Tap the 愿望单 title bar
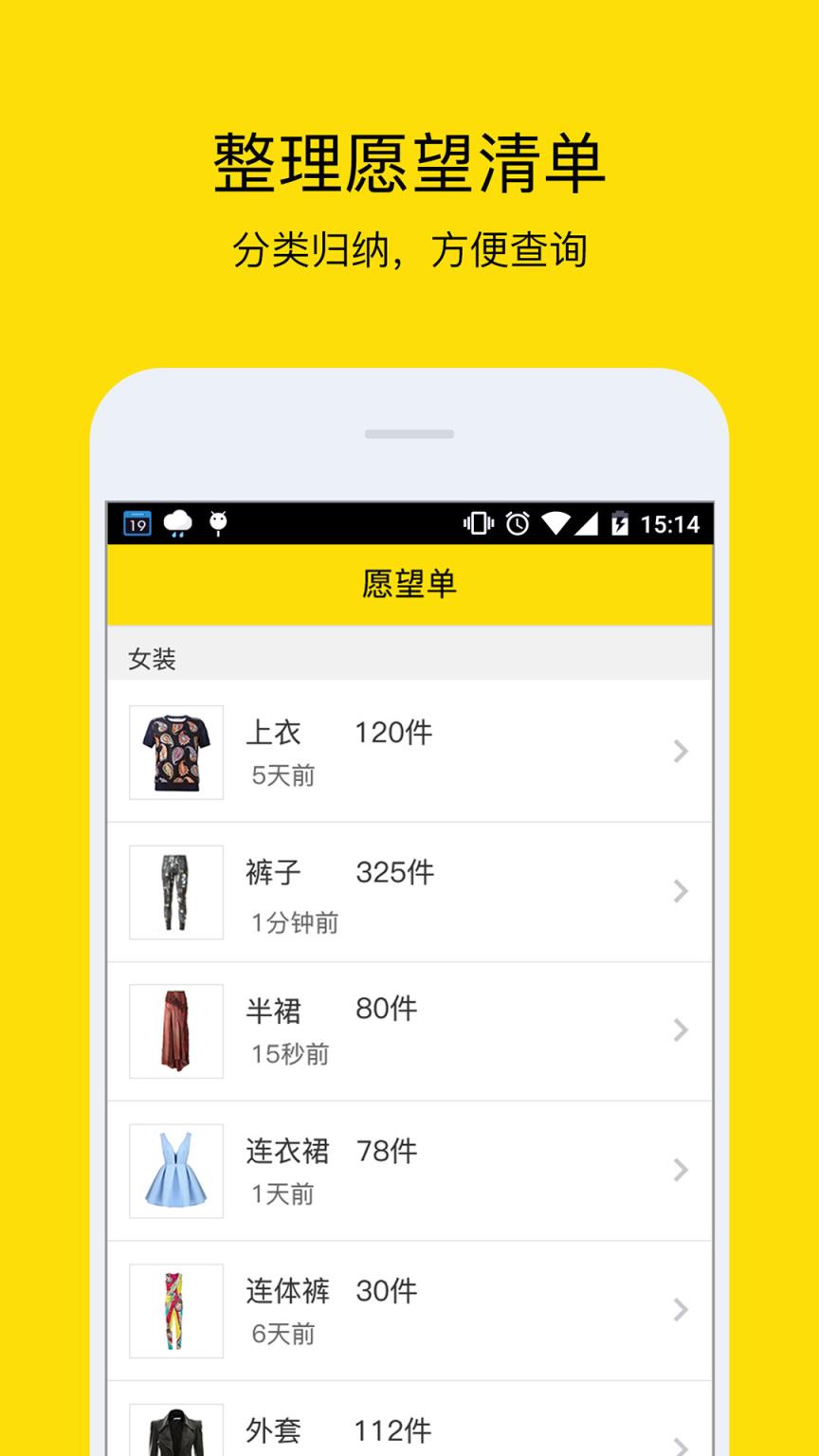Screen dimensions: 819x1456 point(409,584)
